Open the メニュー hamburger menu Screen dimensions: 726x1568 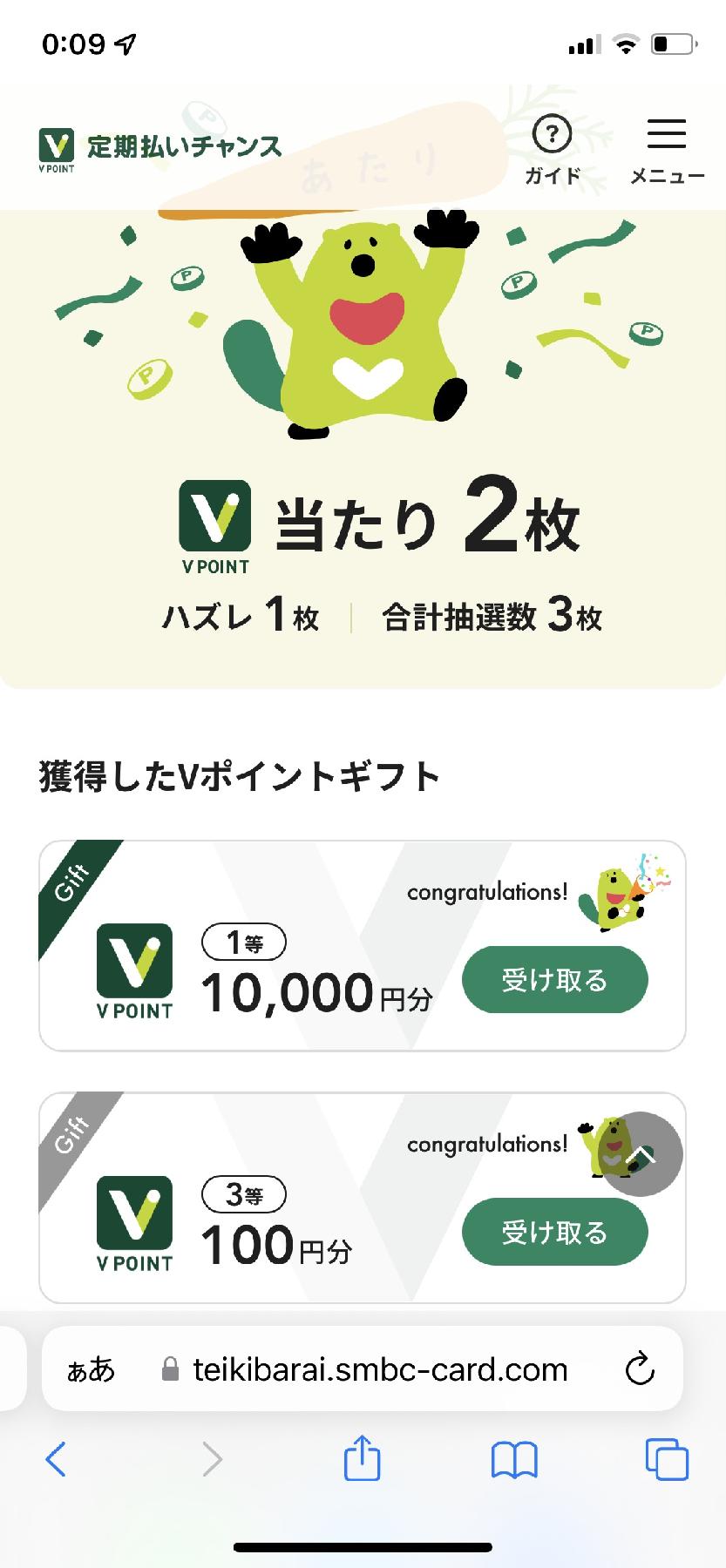(667, 150)
